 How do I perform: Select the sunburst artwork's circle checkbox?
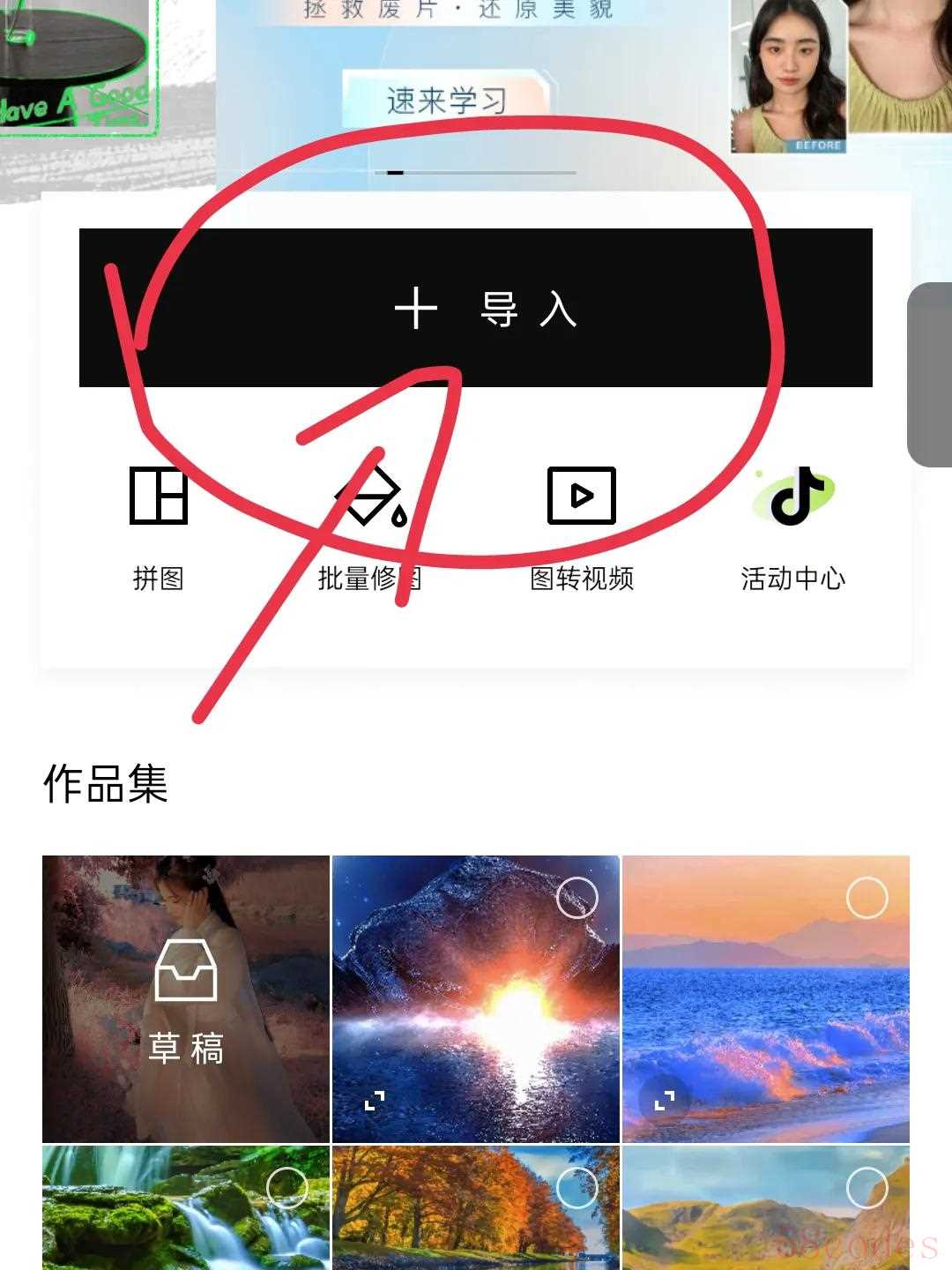pyautogui.click(x=577, y=898)
